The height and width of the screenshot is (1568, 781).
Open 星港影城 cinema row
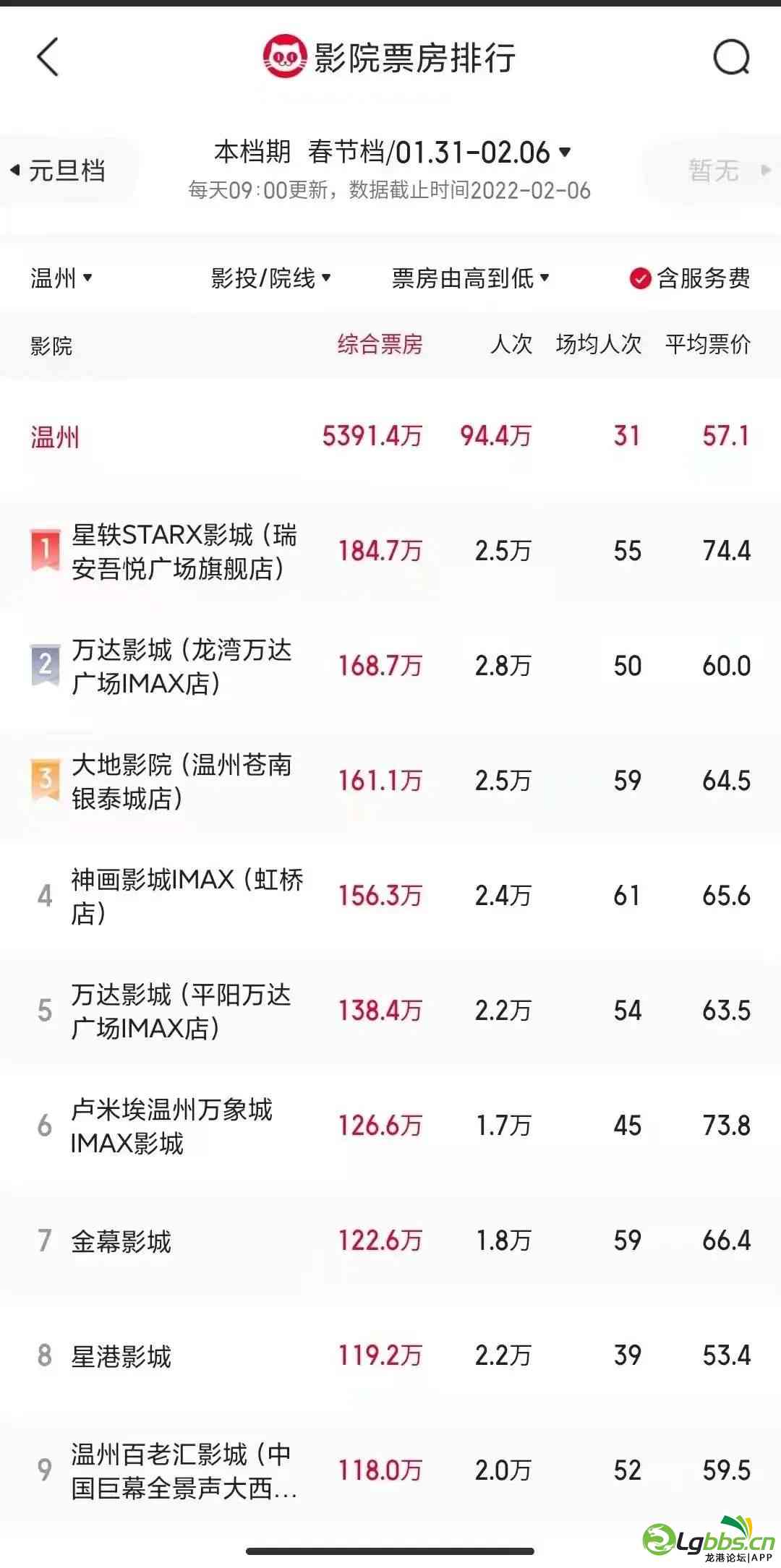pyautogui.click(x=121, y=1356)
